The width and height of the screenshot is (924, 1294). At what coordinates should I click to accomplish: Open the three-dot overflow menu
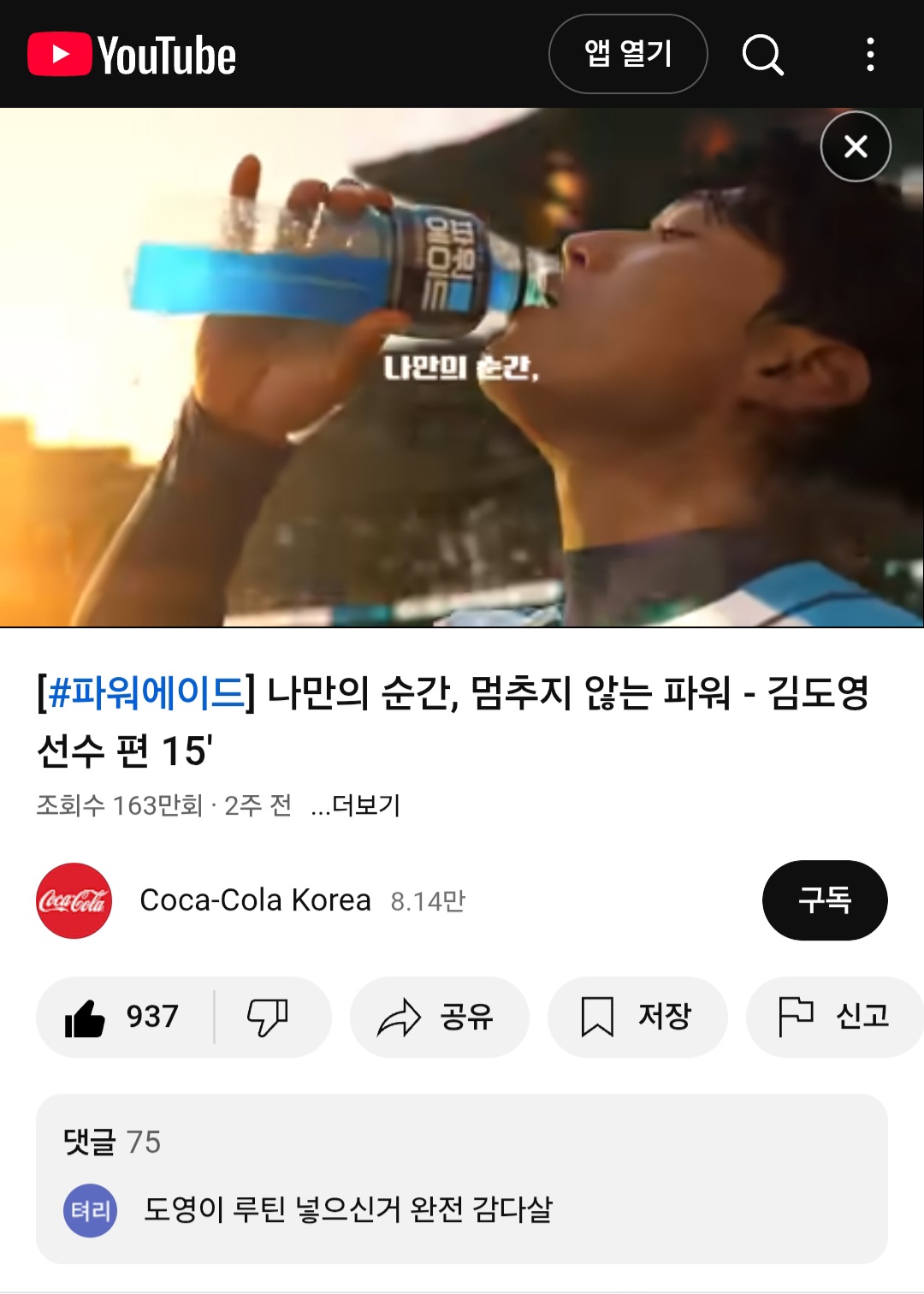click(x=870, y=55)
